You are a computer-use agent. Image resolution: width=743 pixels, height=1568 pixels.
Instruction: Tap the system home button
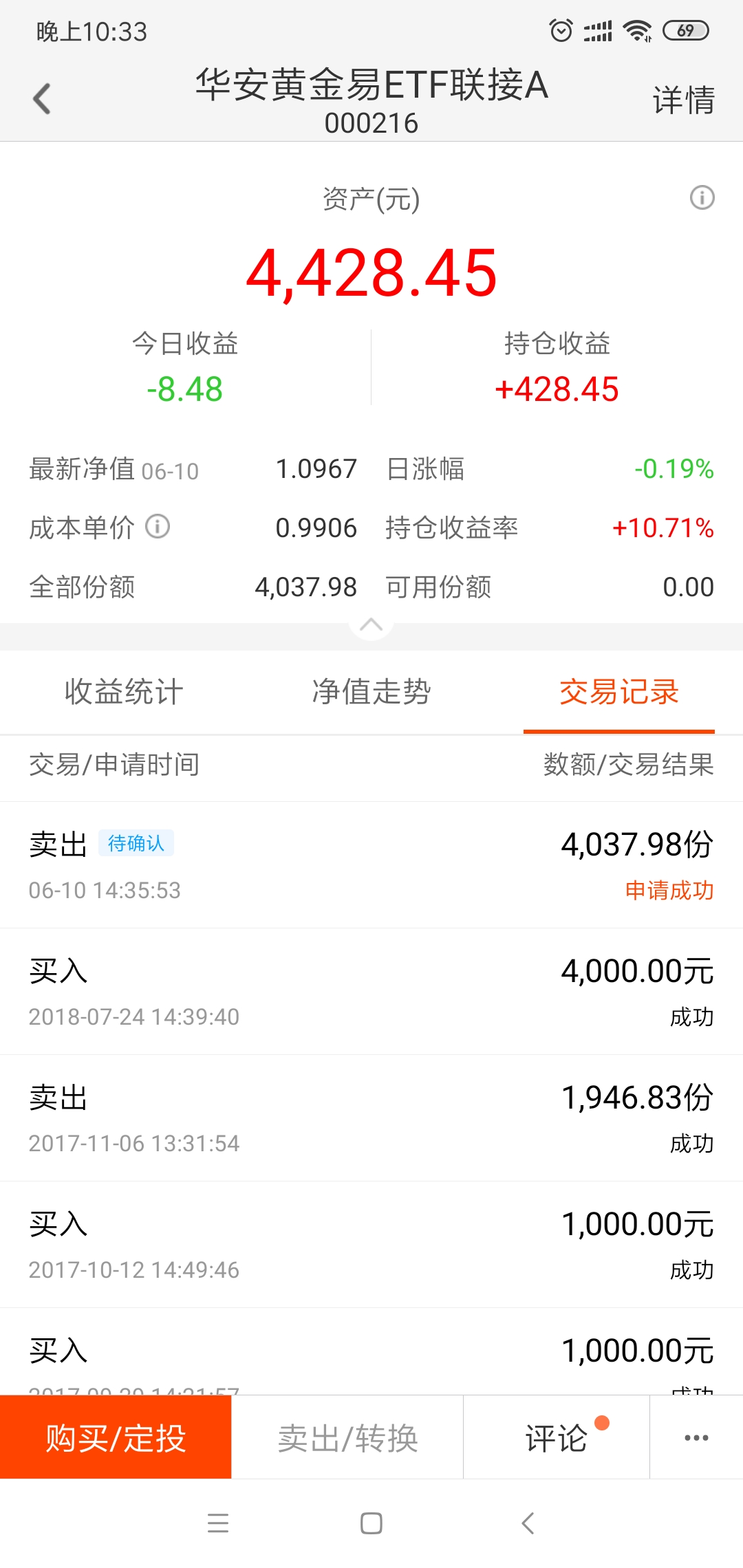pyautogui.click(x=371, y=1523)
